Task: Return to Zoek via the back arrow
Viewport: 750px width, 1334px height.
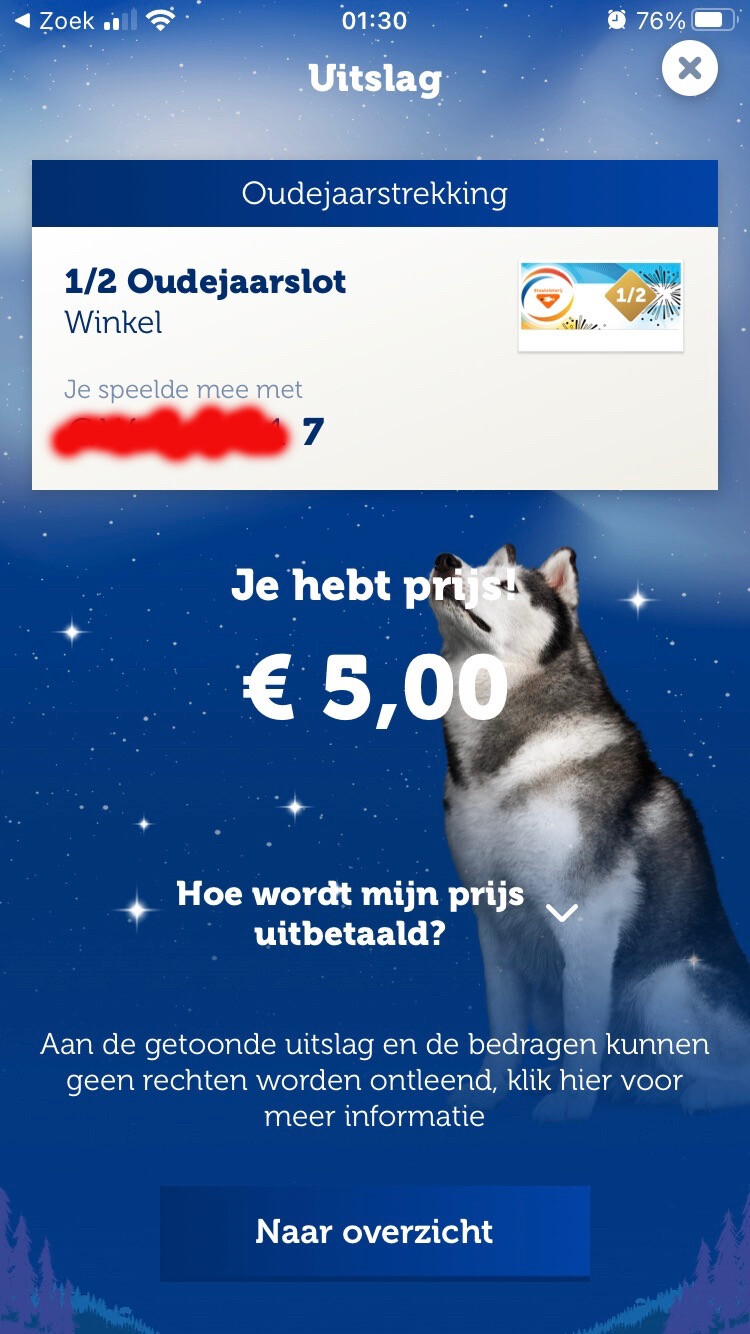Action: coord(54,20)
